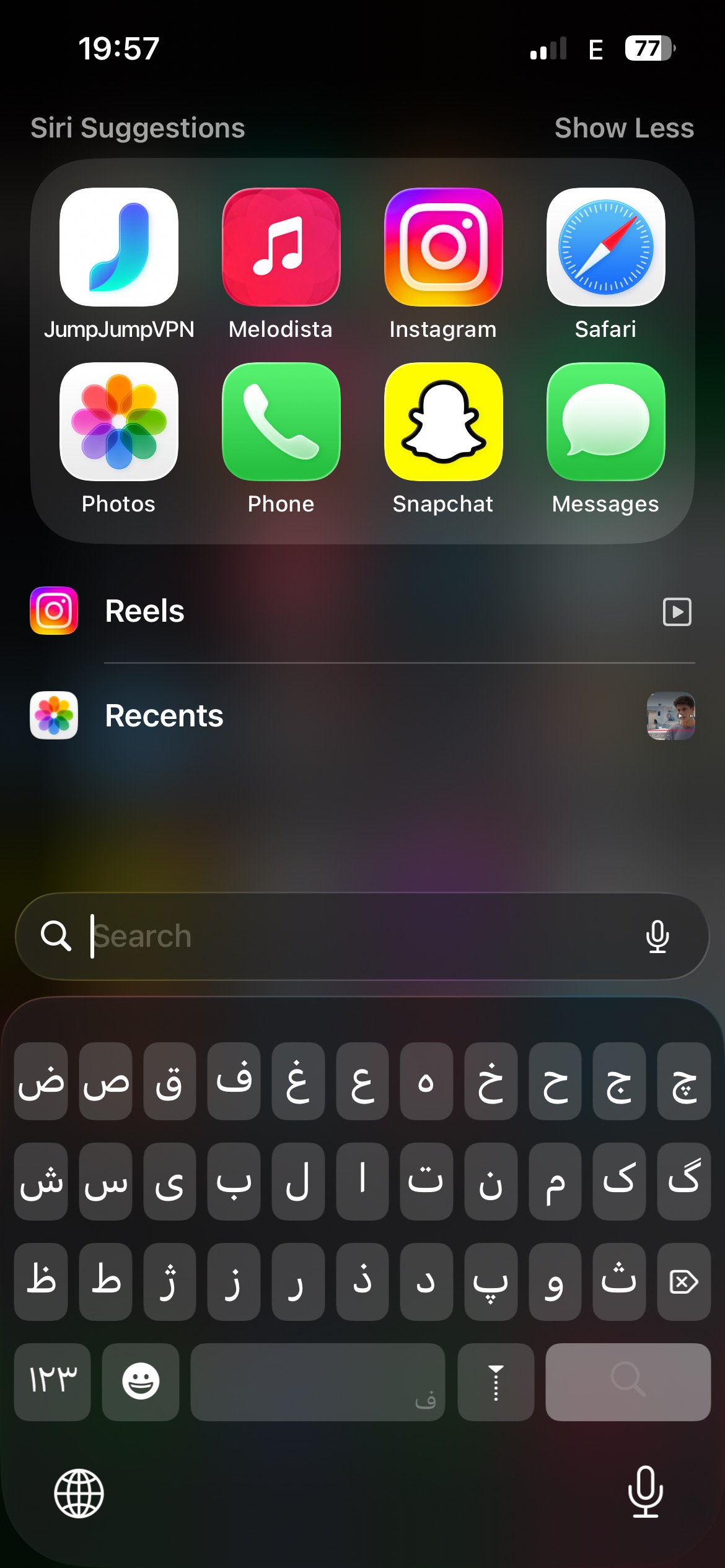Viewport: 725px width, 1568px height.
Task: Open Instagram Reels suggestion
Action: coord(362,611)
